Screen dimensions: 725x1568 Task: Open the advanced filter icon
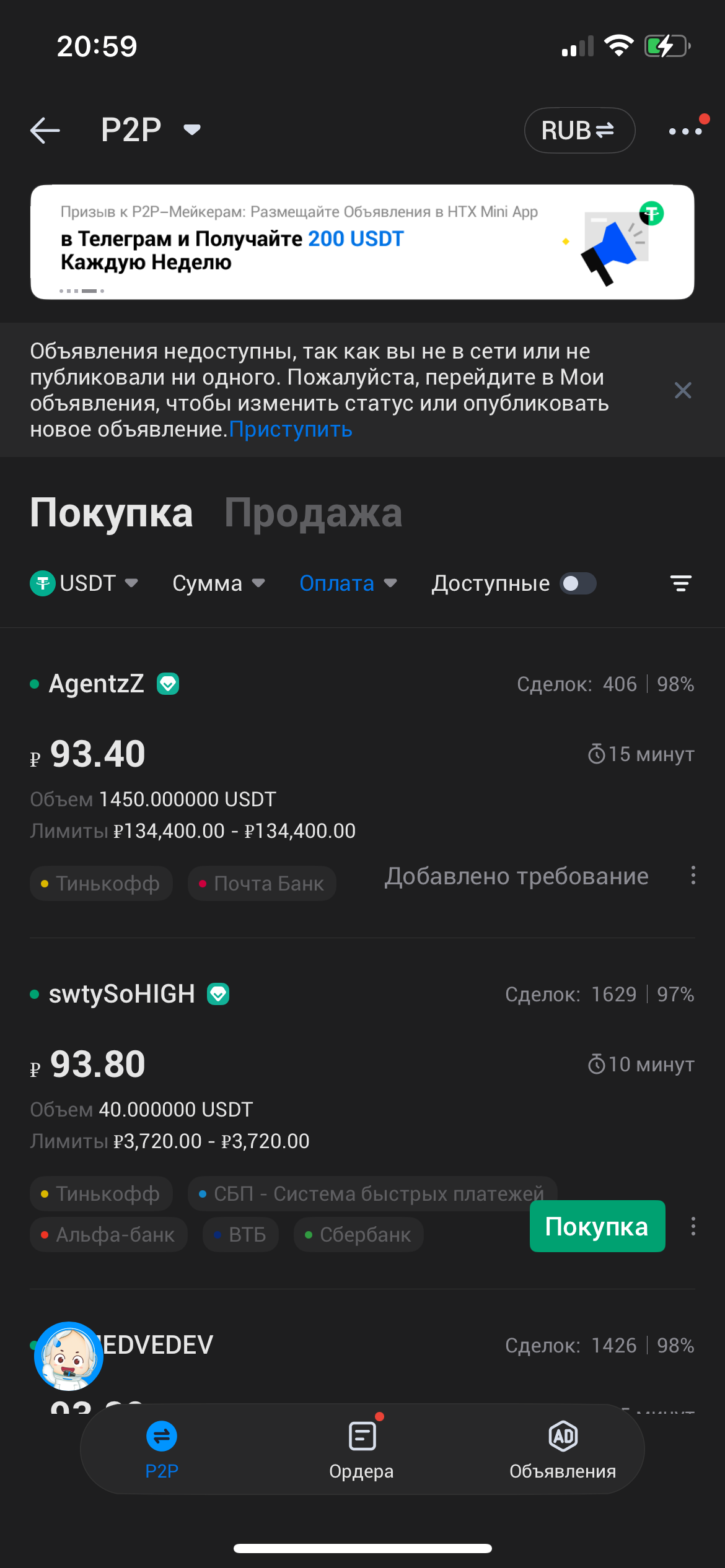(x=680, y=583)
